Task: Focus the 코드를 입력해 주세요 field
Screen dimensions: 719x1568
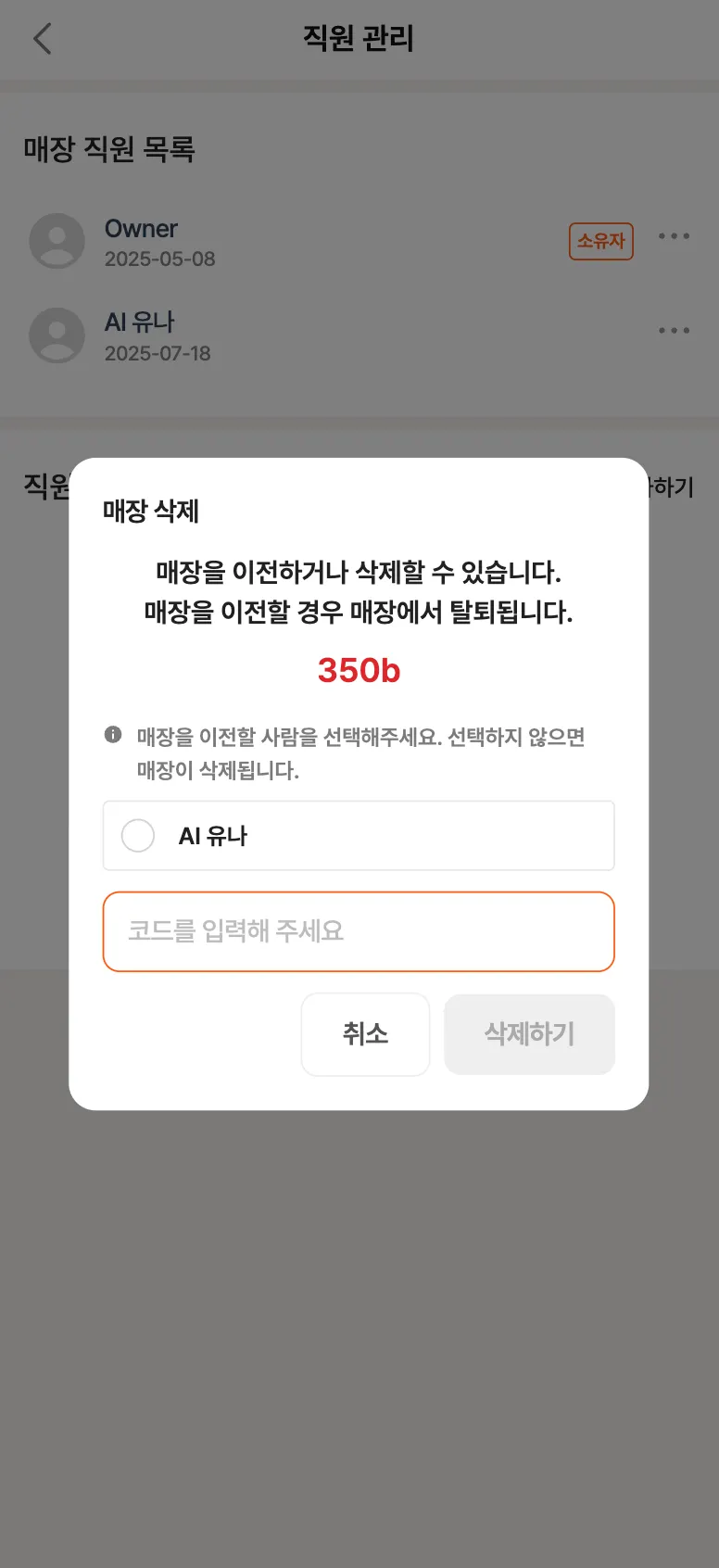Action: point(359,931)
